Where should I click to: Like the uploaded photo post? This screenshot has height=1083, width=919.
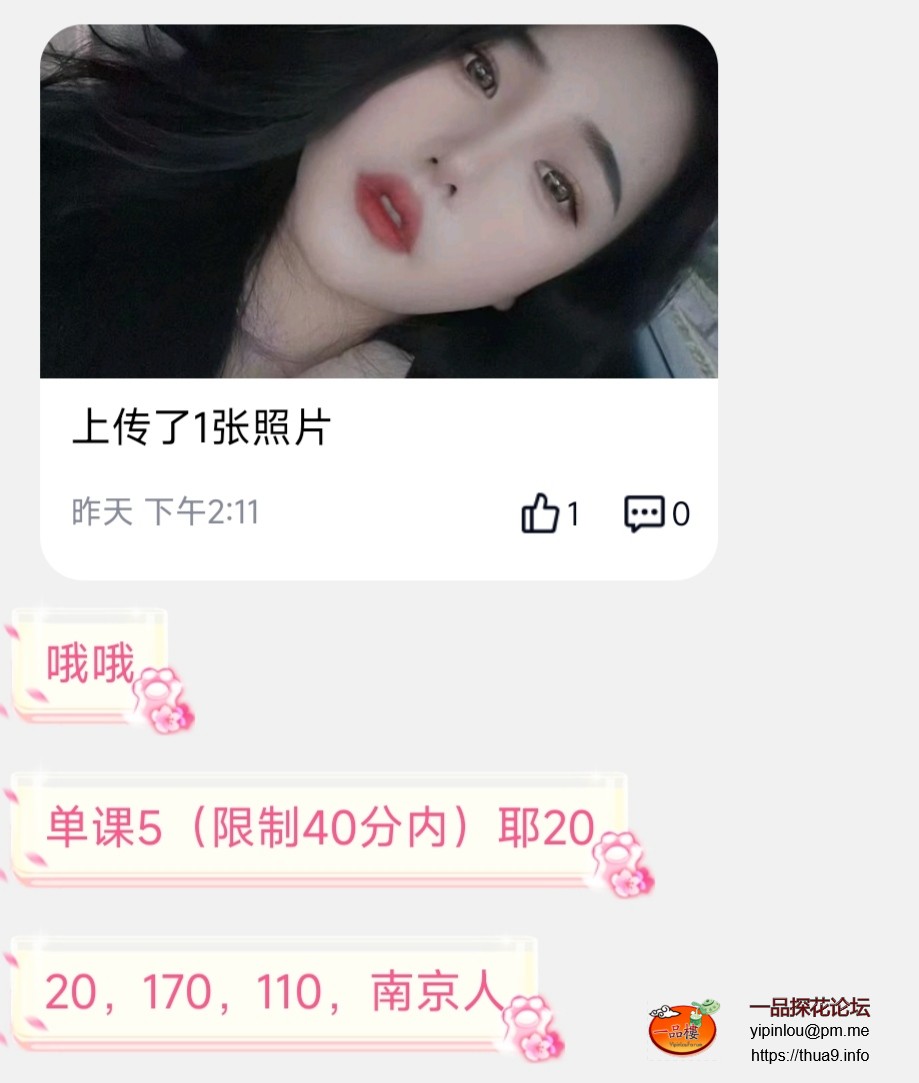540,514
